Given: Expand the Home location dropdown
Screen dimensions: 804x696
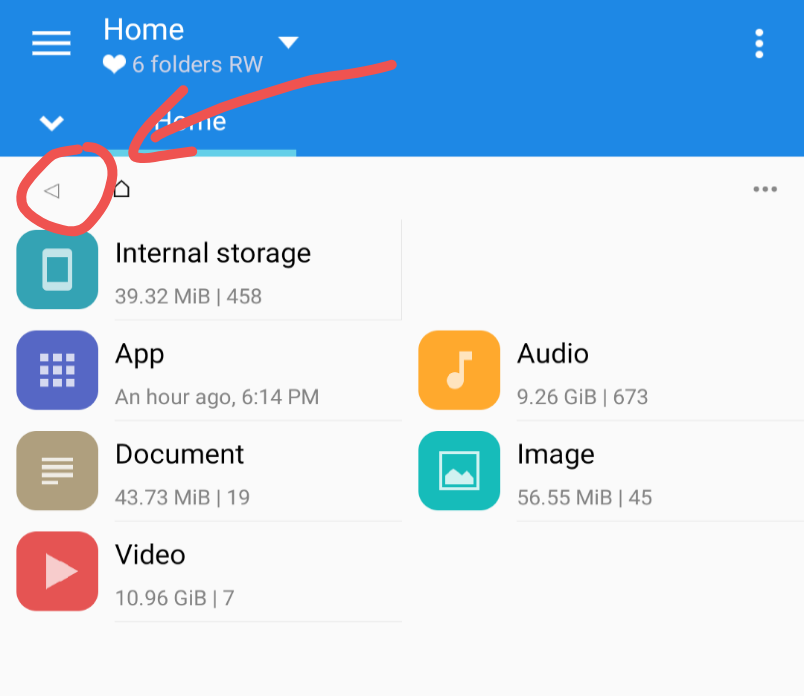Looking at the screenshot, I should point(288,42).
